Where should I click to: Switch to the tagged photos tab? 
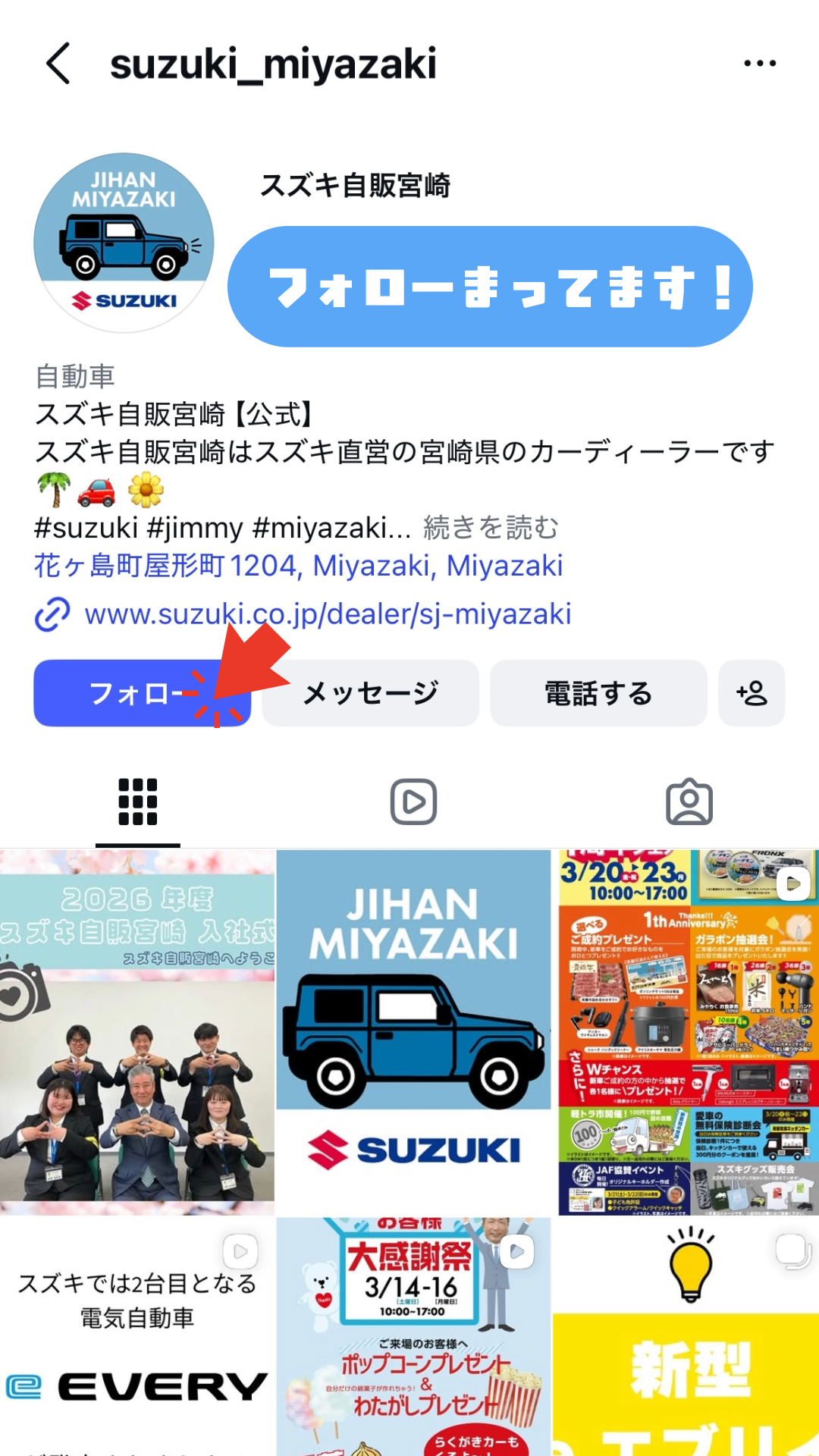[x=689, y=802]
